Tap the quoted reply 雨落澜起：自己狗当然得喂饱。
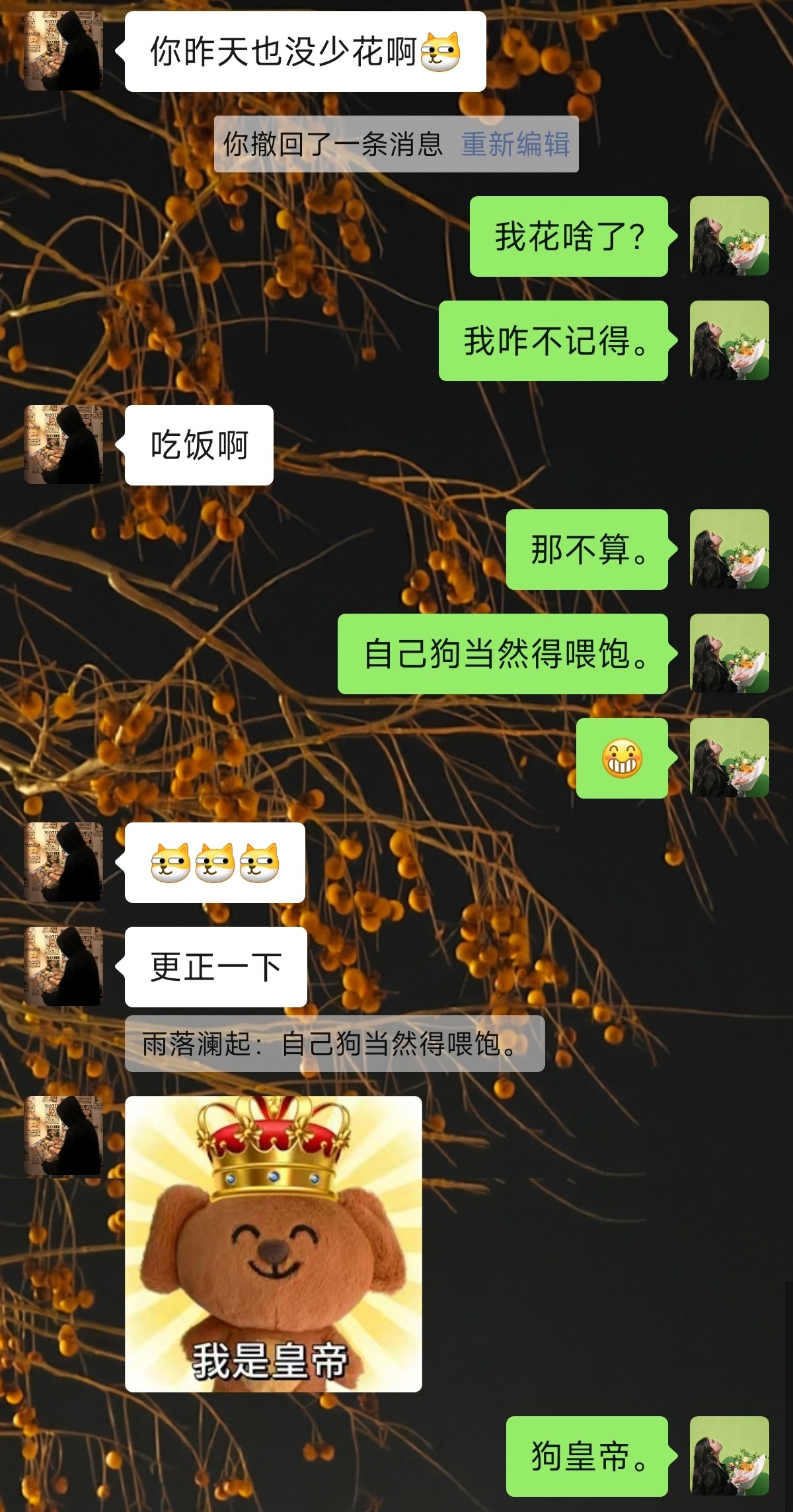The image size is (793, 1512). click(334, 1044)
